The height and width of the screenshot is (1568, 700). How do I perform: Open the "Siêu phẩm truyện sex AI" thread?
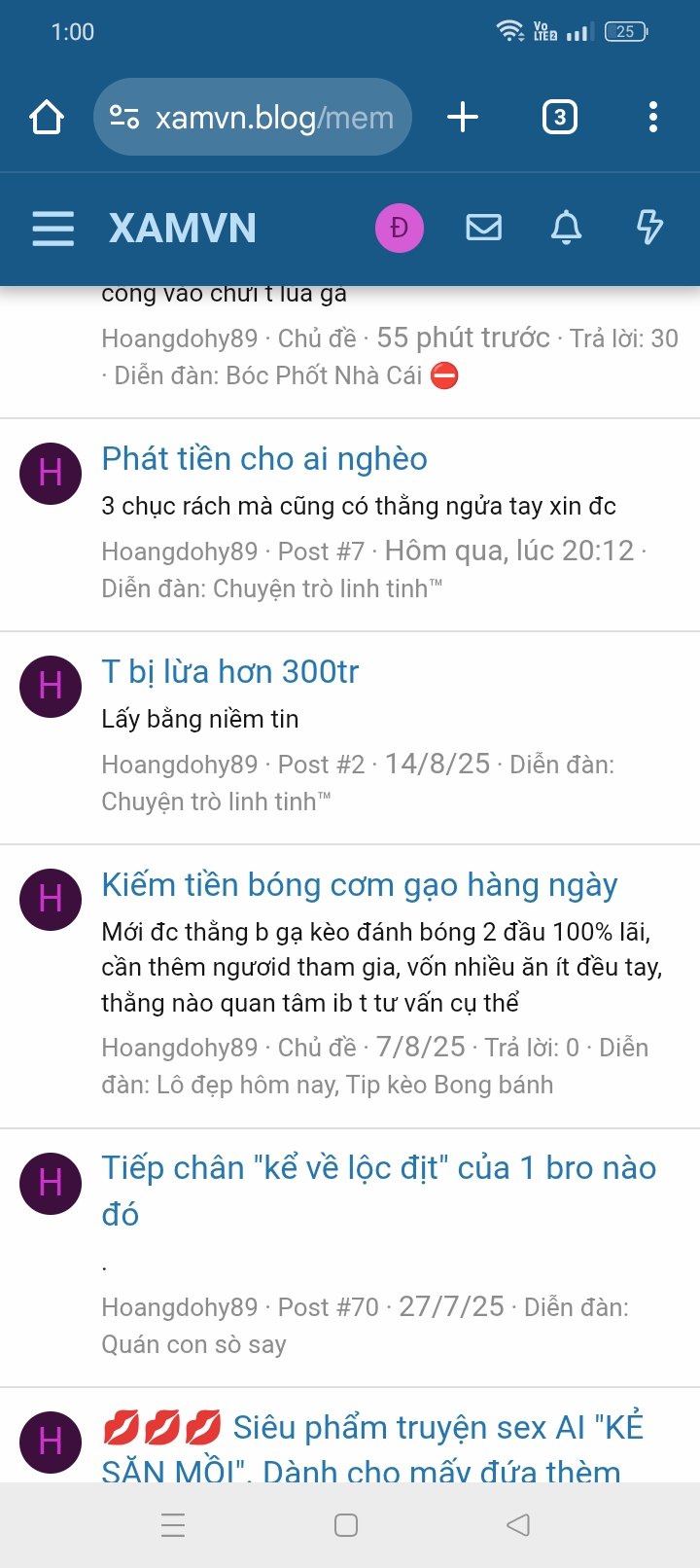point(437,1428)
